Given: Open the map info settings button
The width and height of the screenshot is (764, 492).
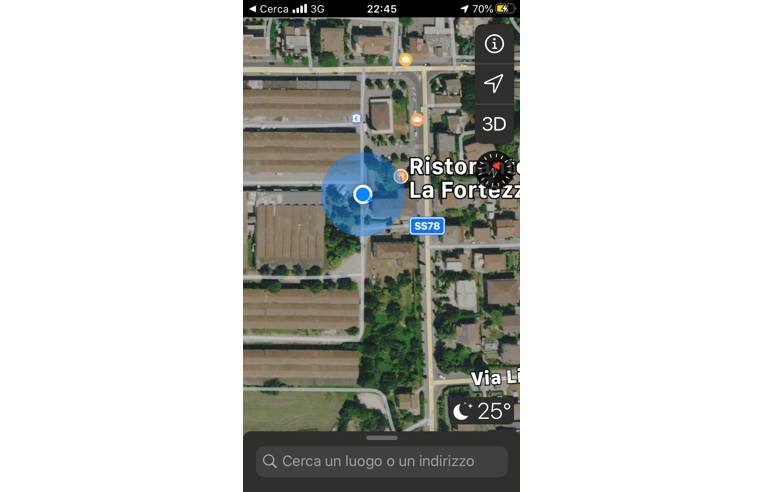Looking at the screenshot, I should pos(494,43).
